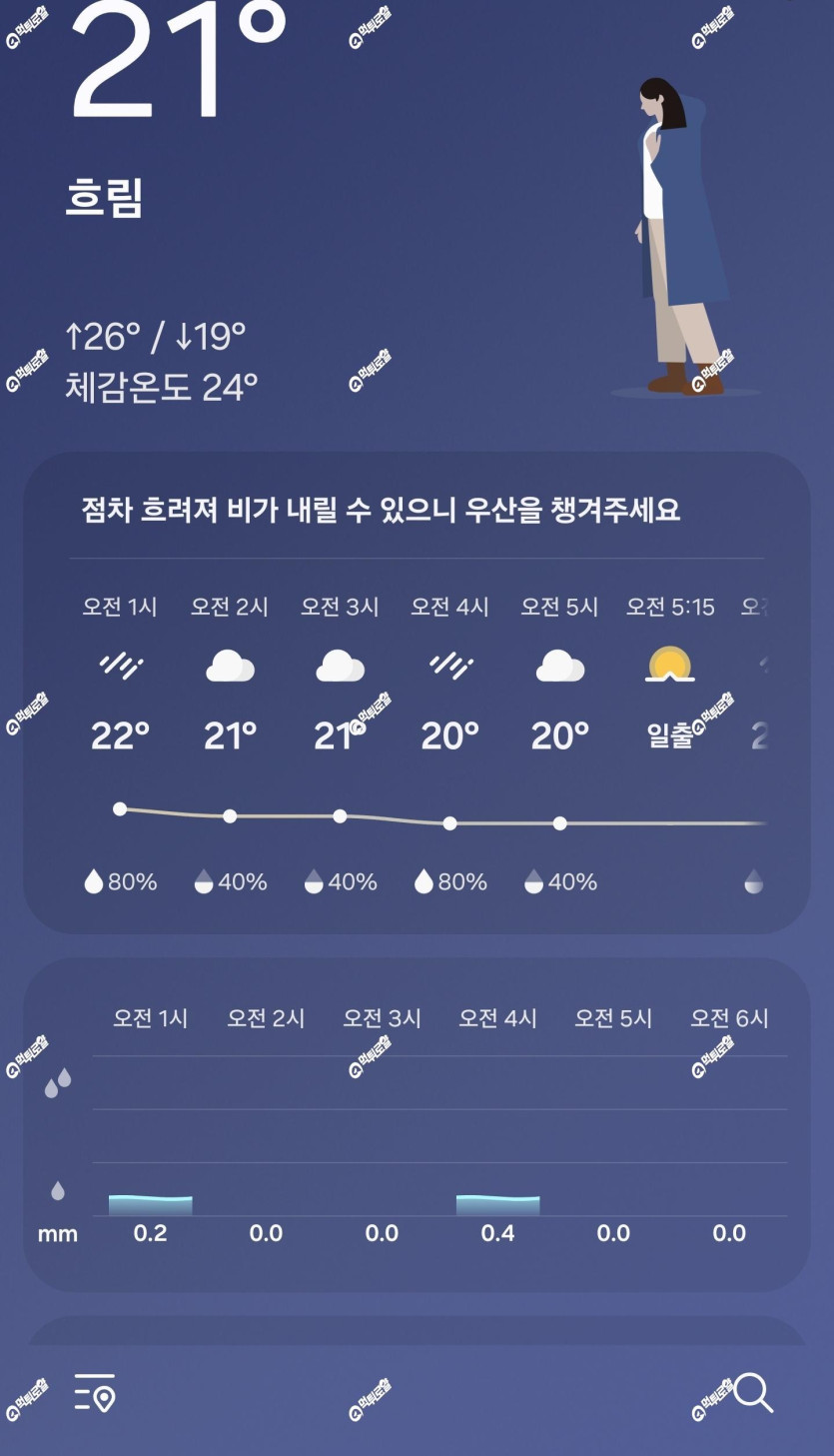
Task: Open the saved locations list icon
Action: click(x=95, y=1392)
